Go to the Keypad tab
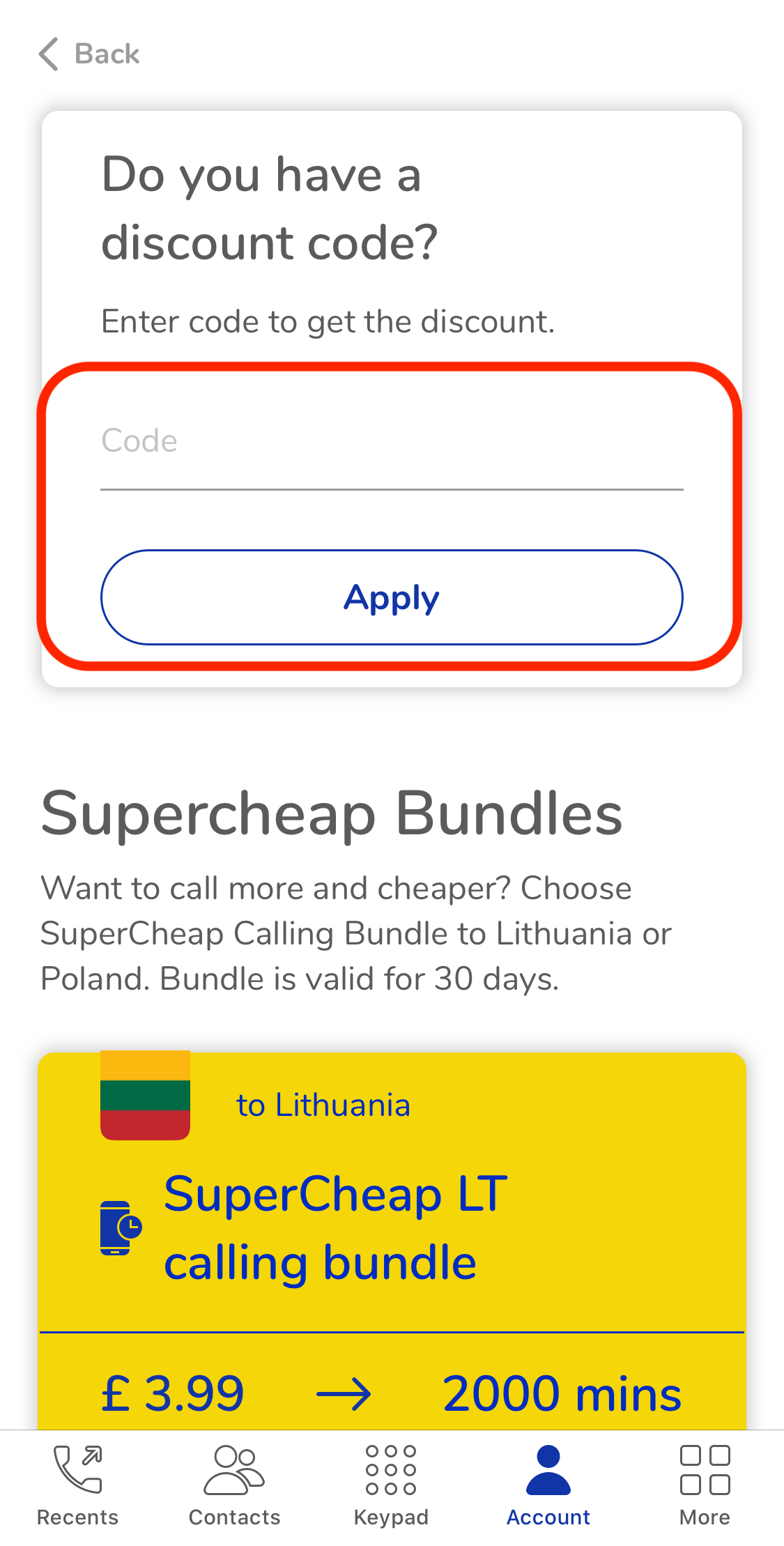The image size is (784, 1546). tap(391, 1485)
